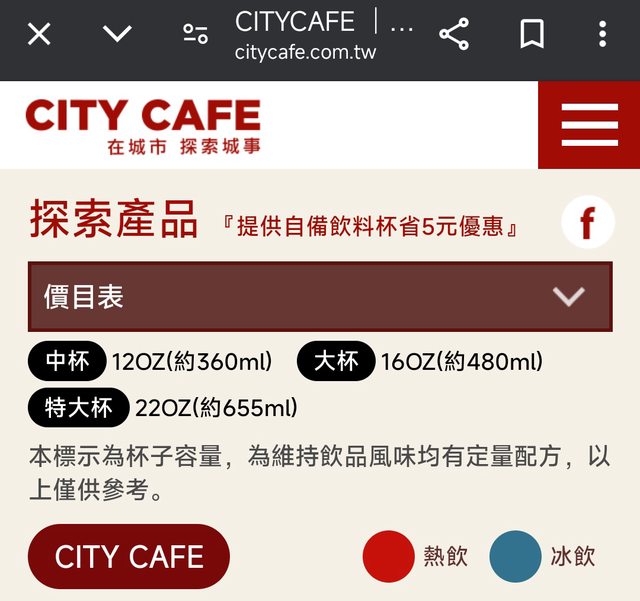The height and width of the screenshot is (601, 640).
Task: Close the browser custom tab
Action: 38,35
